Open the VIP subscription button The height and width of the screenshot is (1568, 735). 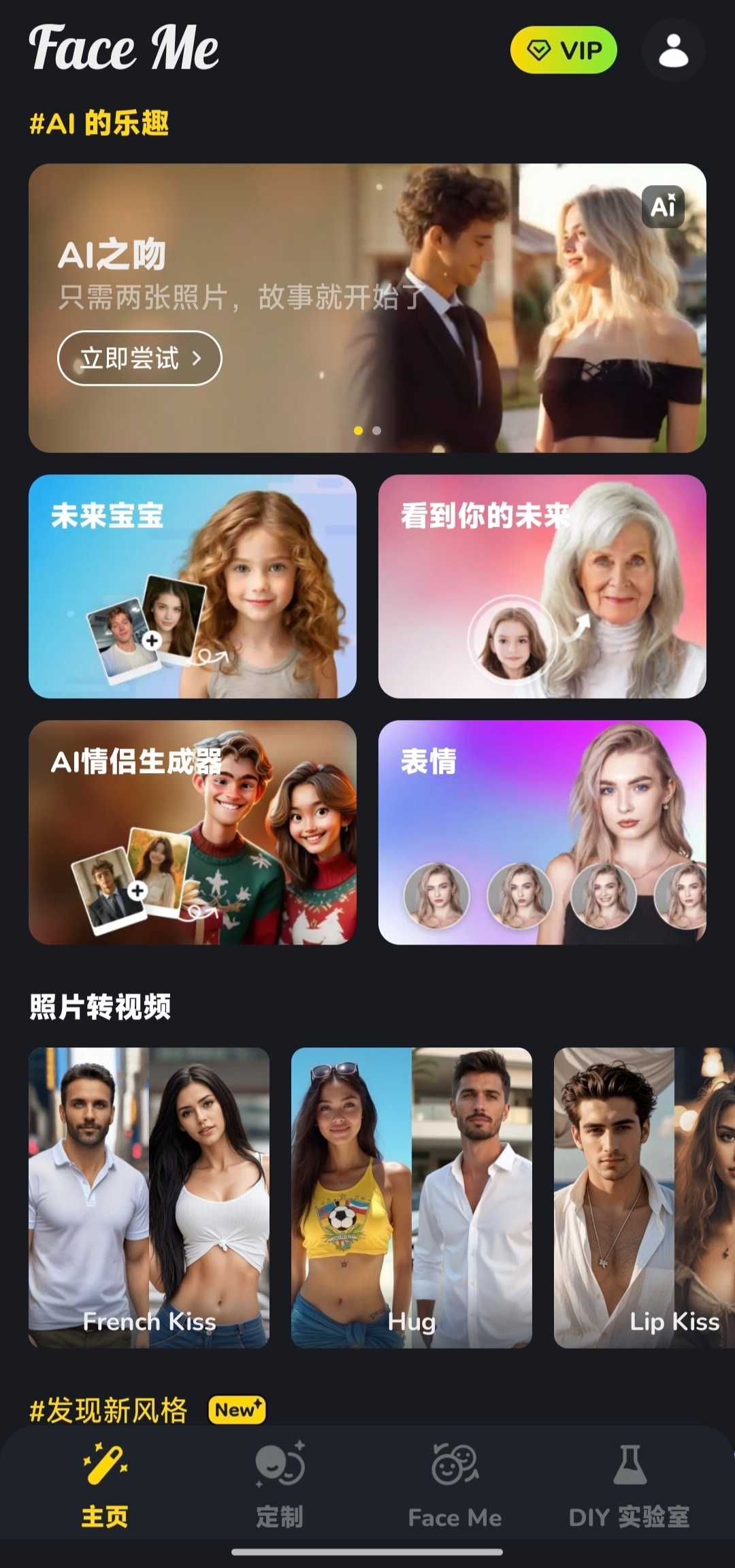(563, 50)
